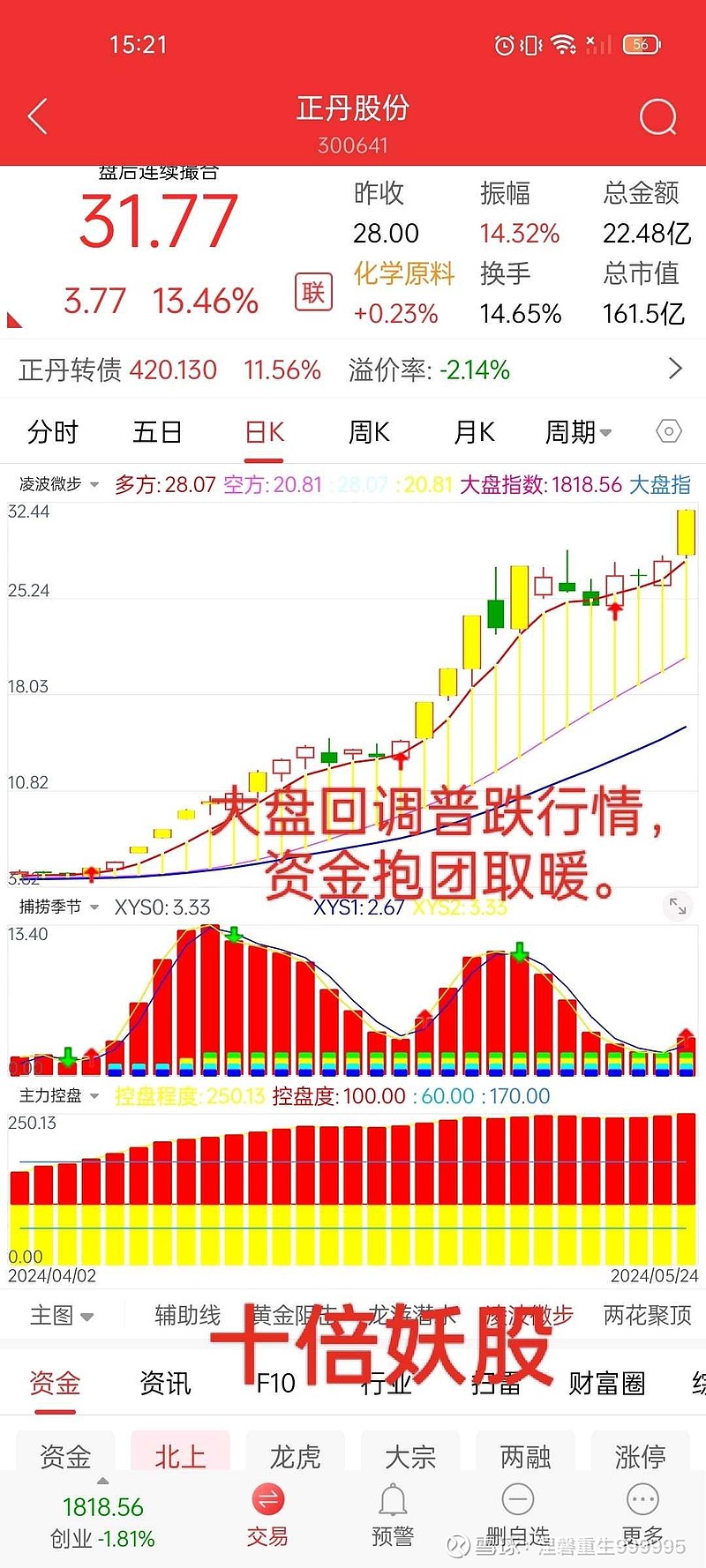Go back using the arrow

[x=37, y=116]
